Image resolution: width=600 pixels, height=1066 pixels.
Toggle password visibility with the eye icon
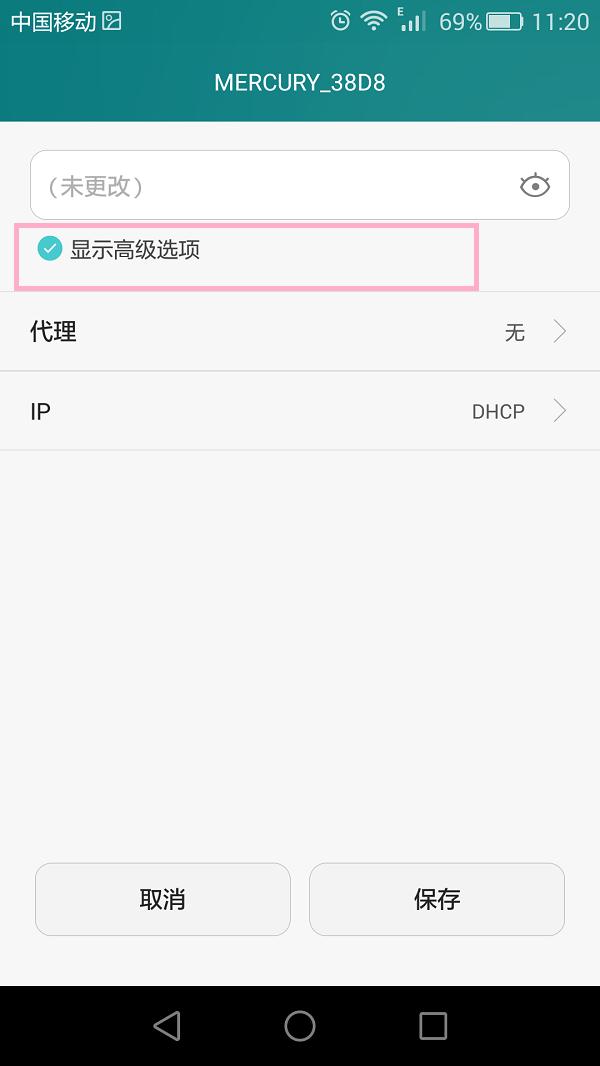(535, 186)
